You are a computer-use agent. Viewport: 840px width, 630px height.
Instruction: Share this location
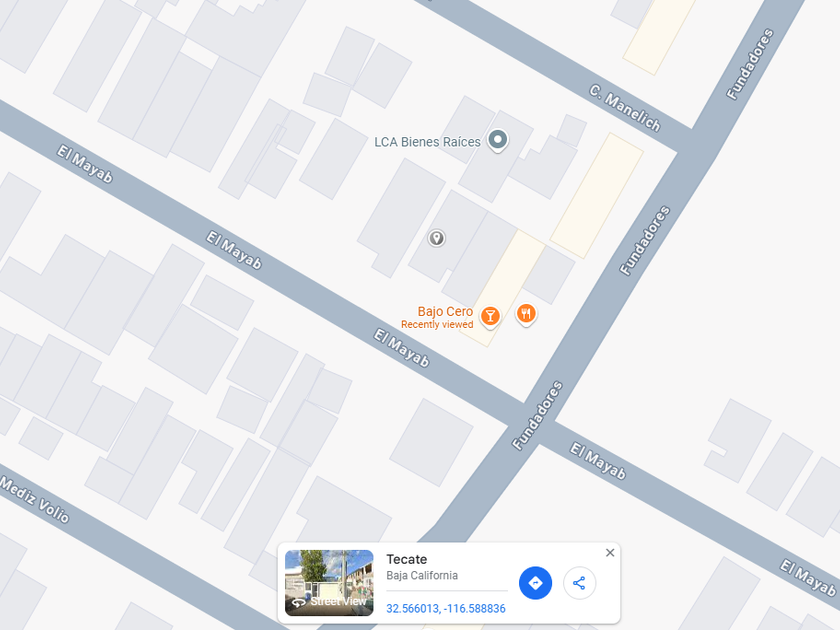coord(579,583)
